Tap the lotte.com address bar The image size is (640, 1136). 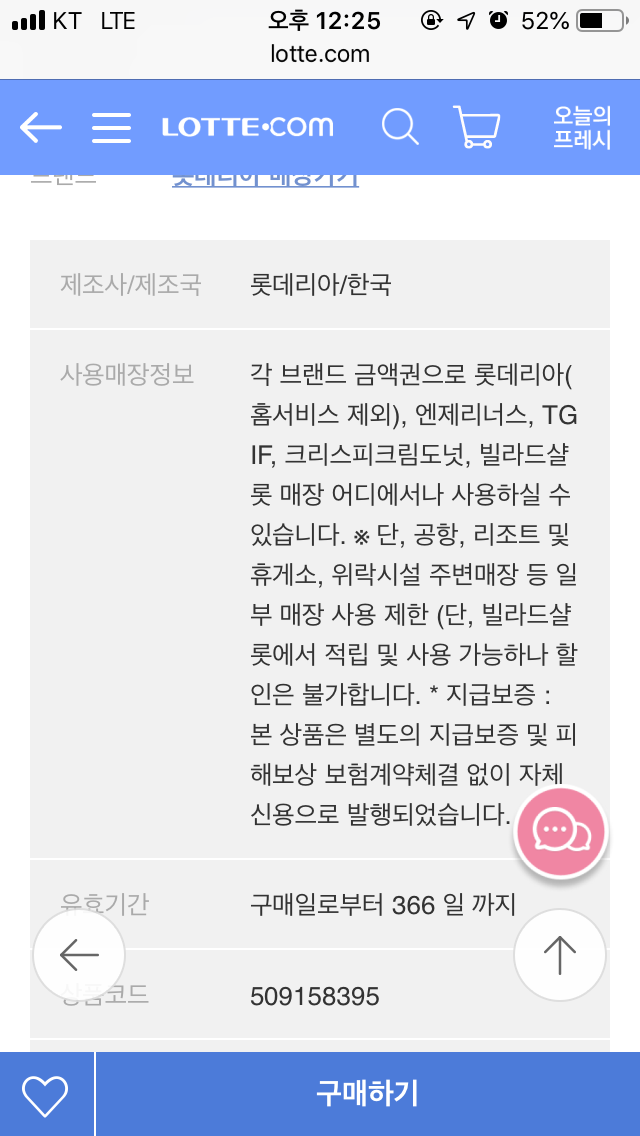[320, 54]
